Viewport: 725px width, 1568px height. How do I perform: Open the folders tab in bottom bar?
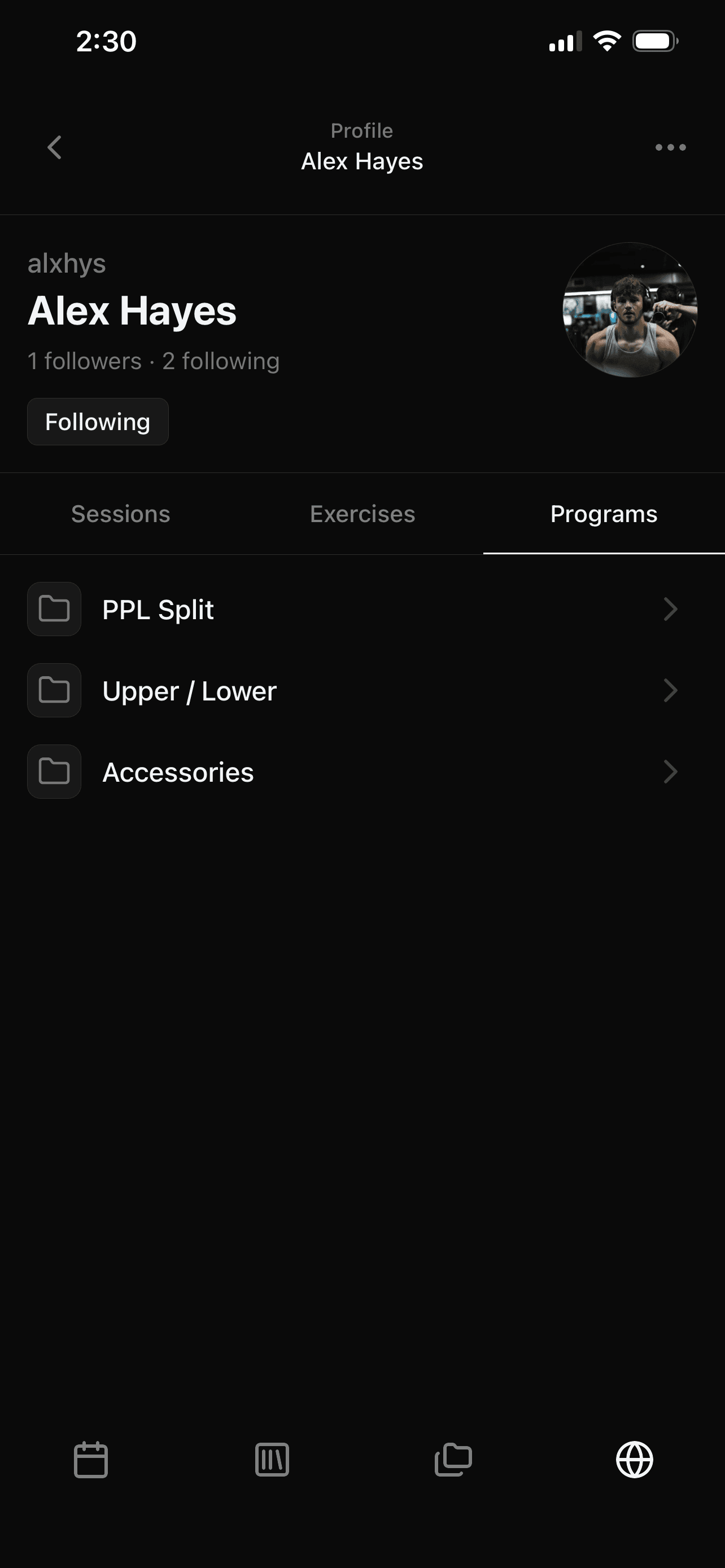(453, 1460)
